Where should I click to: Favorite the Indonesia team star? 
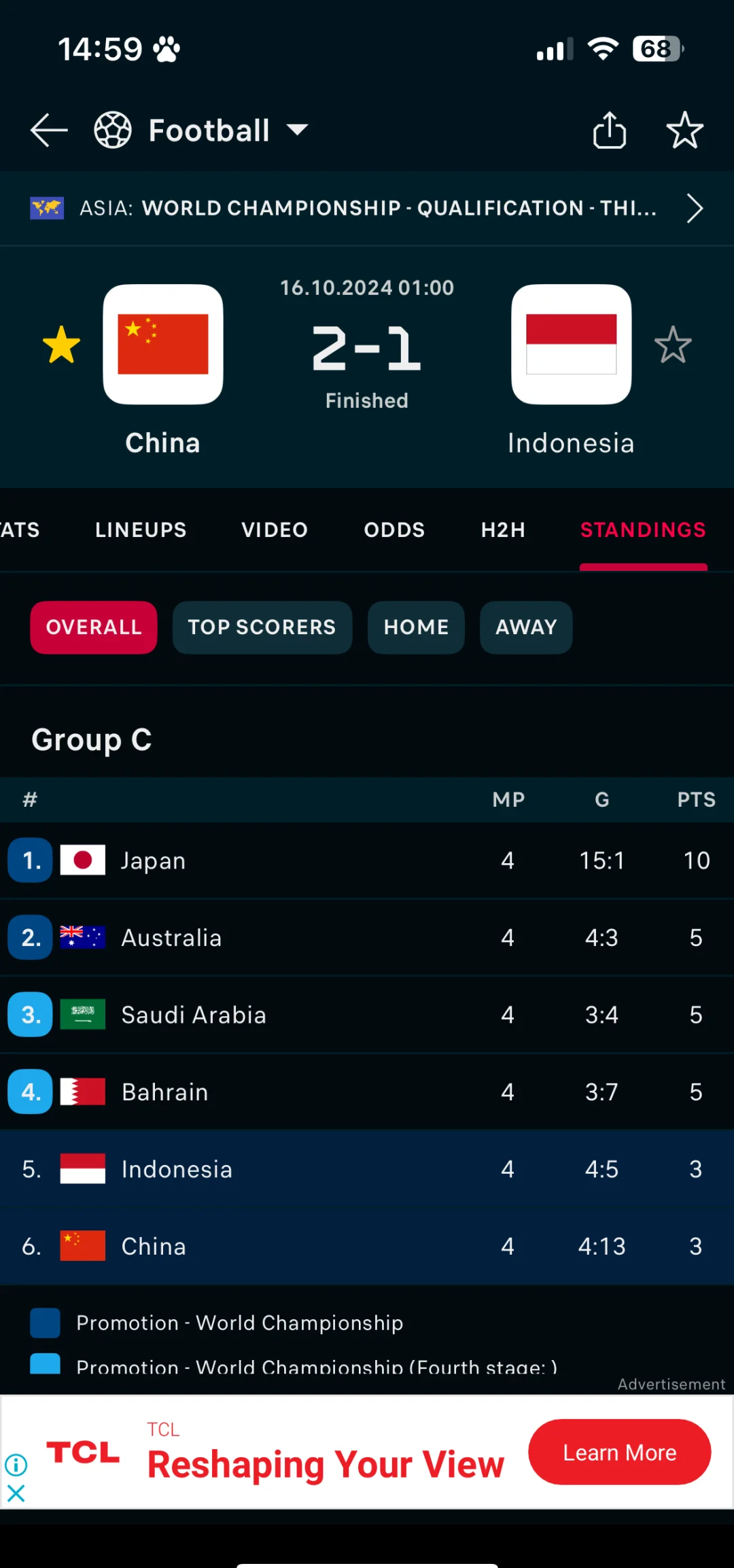673,345
